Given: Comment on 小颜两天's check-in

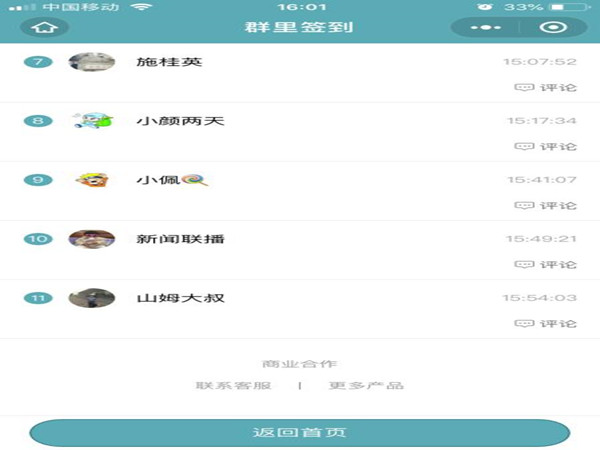Looking at the screenshot, I should [546, 146].
